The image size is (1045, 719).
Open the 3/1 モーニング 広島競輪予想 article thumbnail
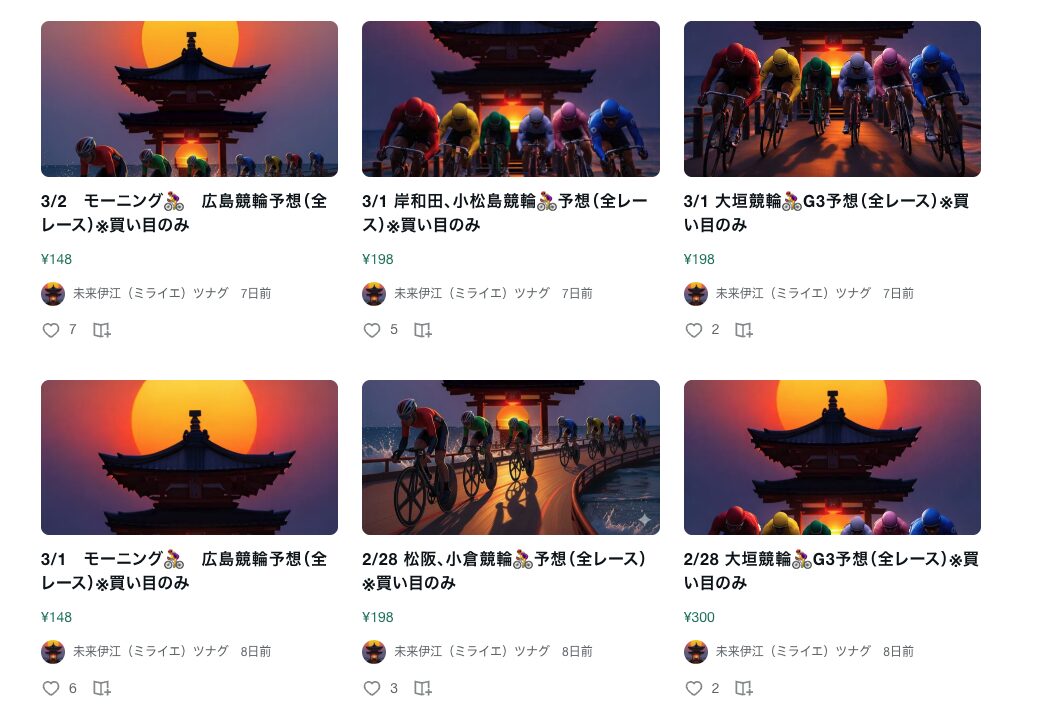point(189,457)
